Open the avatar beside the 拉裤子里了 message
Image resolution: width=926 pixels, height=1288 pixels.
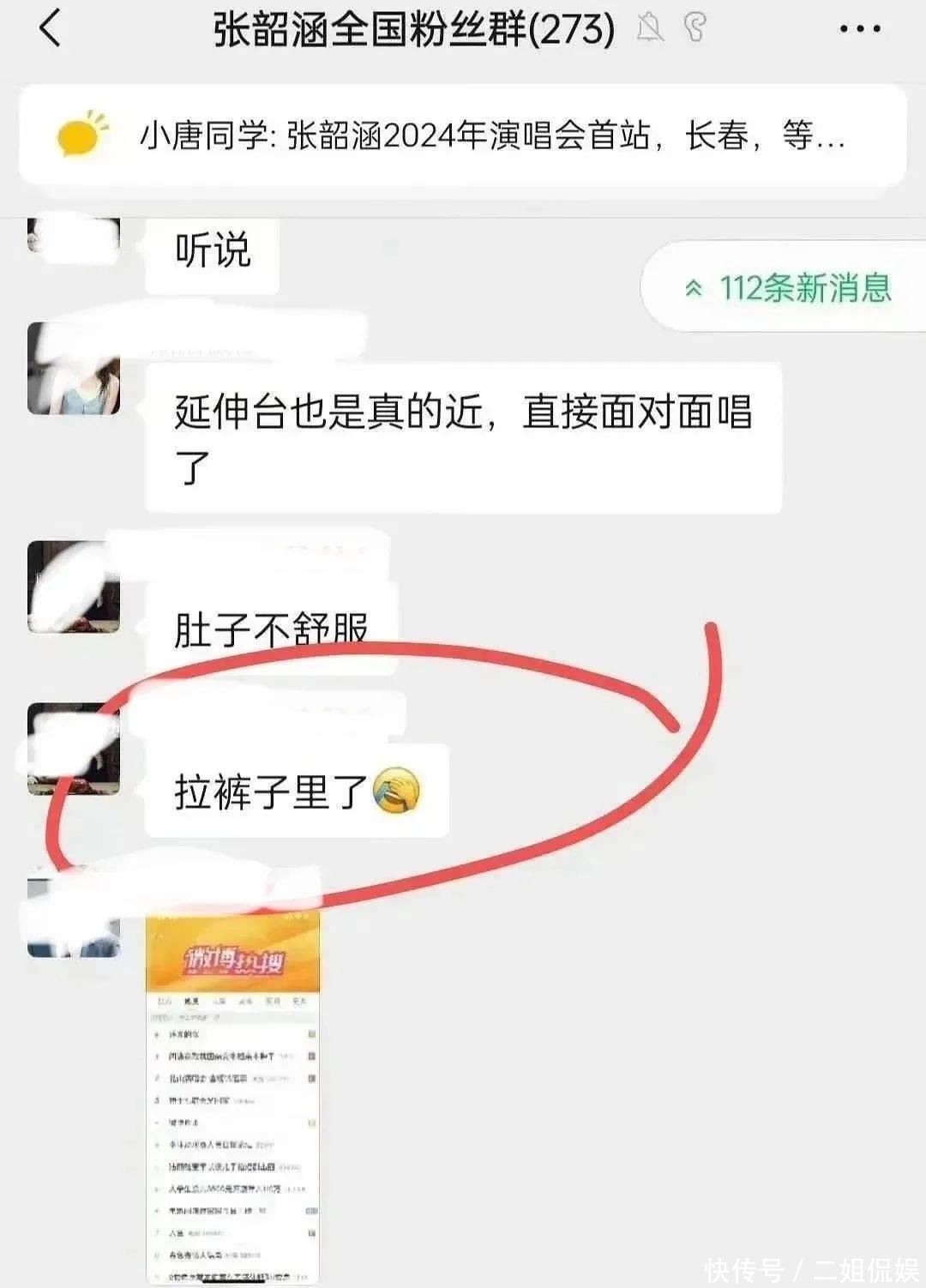74,749
